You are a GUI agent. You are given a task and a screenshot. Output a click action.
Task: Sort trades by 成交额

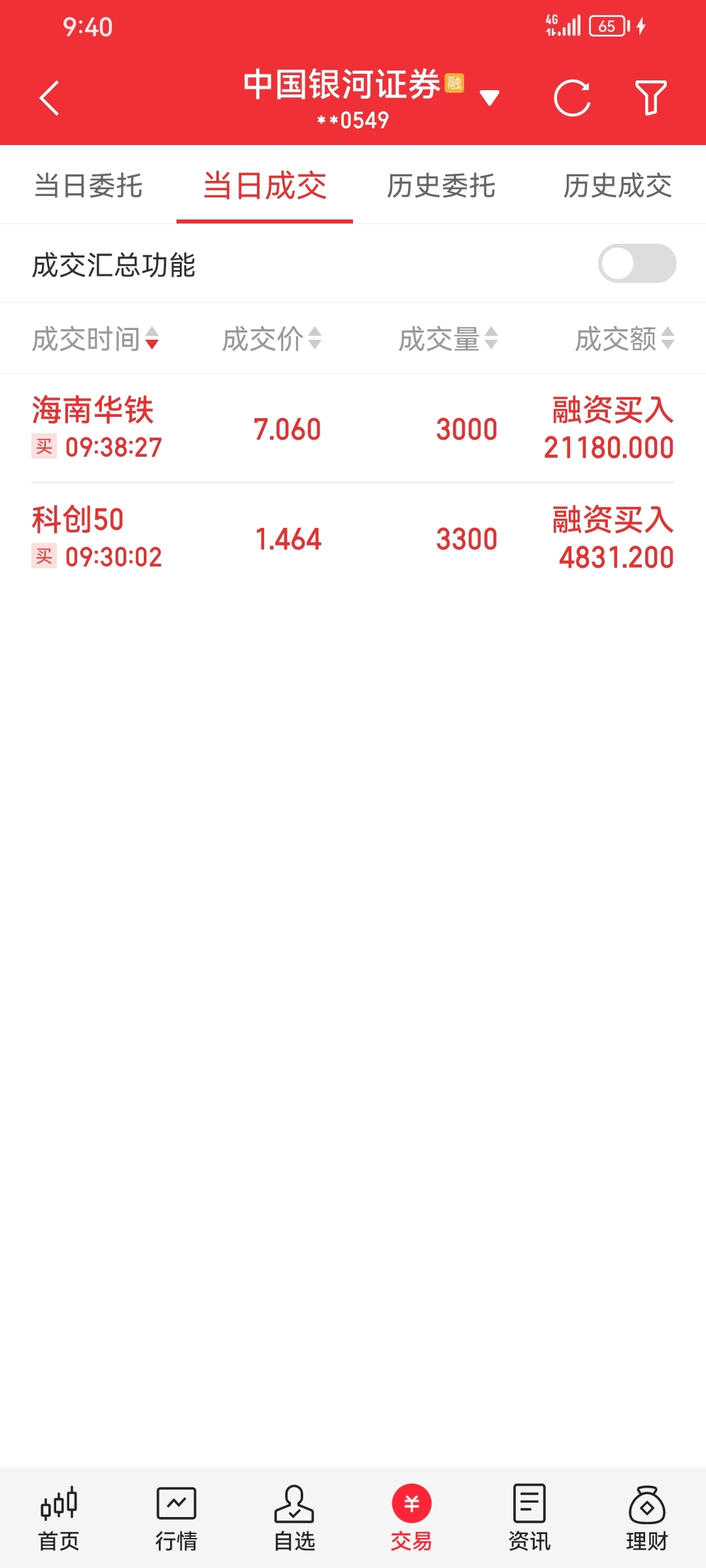pyautogui.click(x=624, y=338)
